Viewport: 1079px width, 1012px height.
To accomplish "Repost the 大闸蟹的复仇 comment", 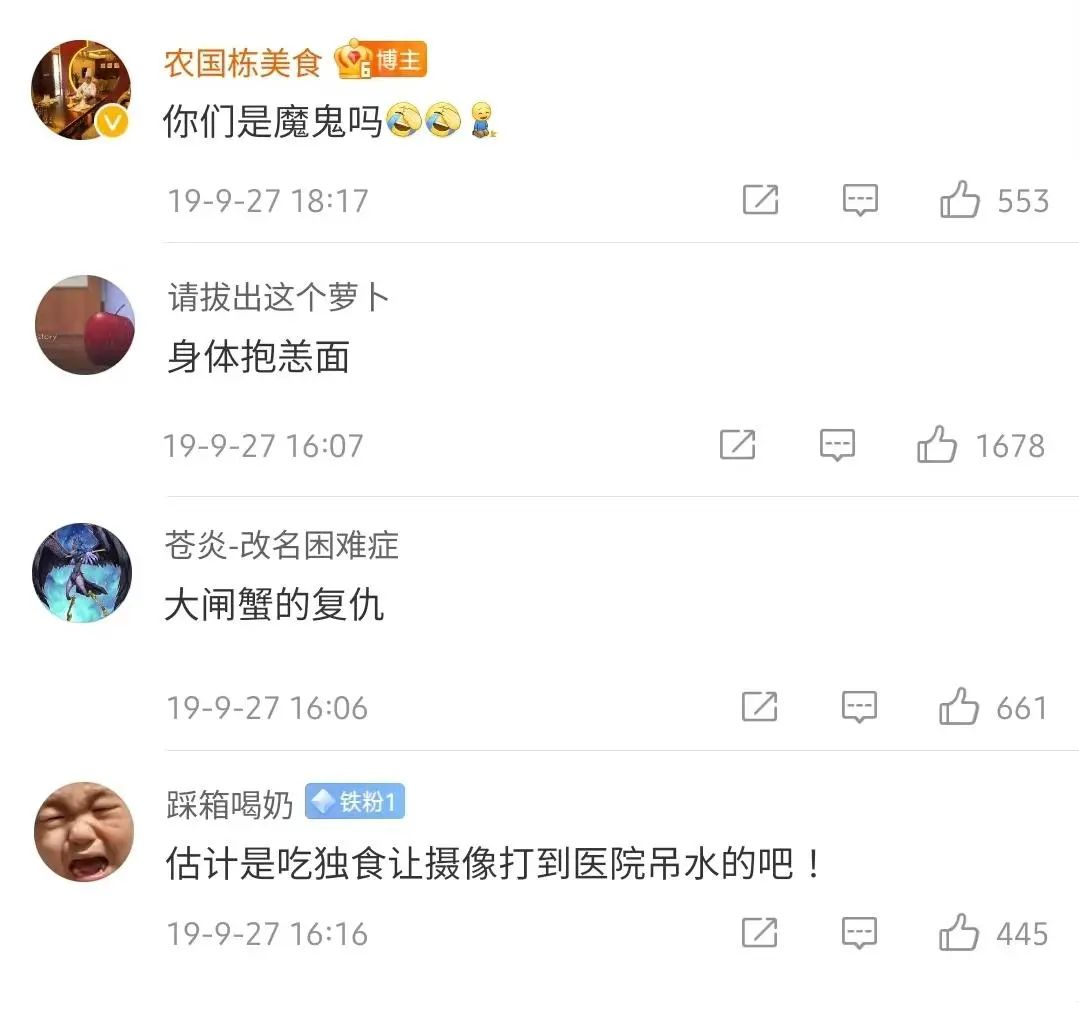I will (x=760, y=708).
